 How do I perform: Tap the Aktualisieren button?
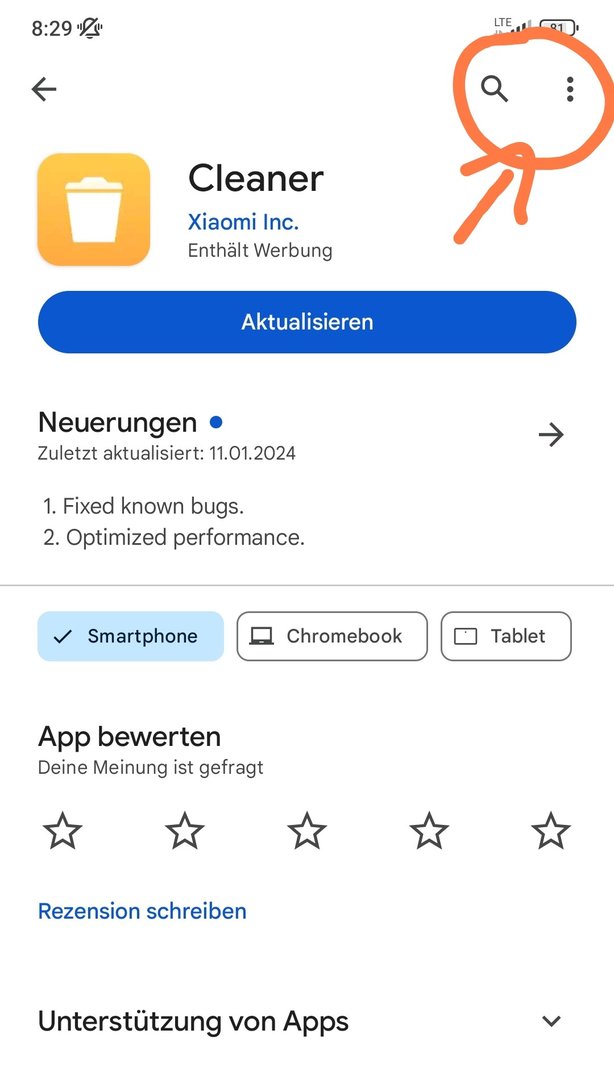pos(307,322)
